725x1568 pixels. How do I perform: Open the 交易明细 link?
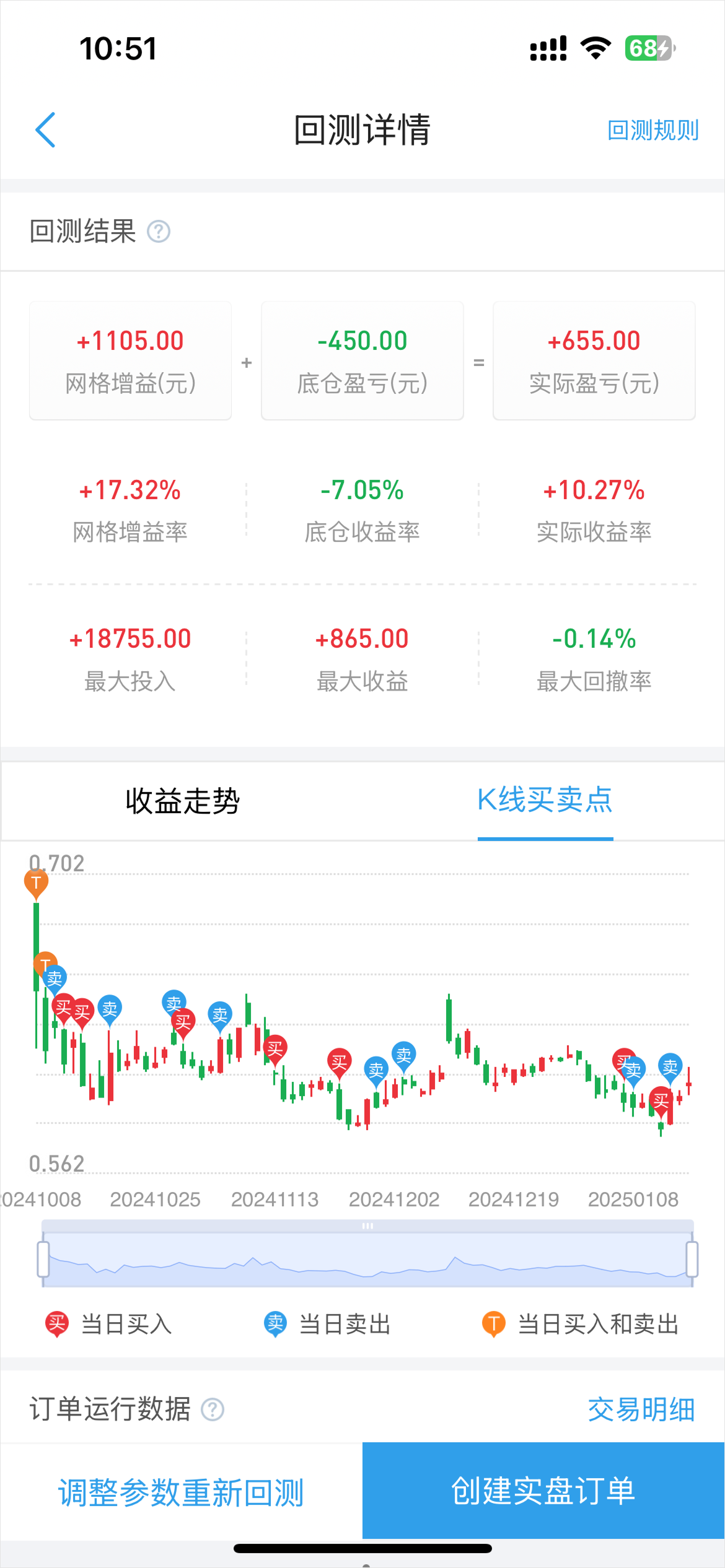641,1410
